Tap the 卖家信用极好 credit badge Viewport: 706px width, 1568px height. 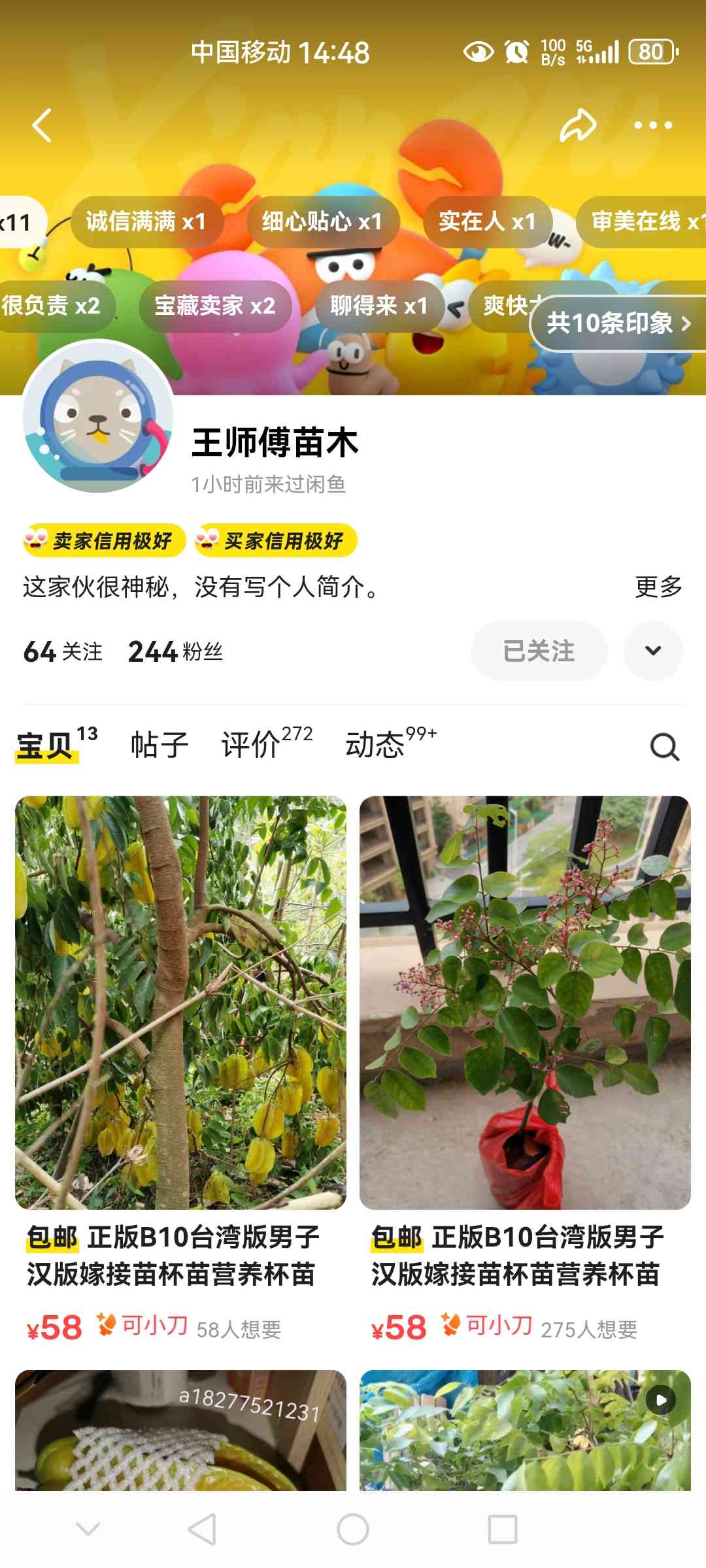click(x=105, y=540)
